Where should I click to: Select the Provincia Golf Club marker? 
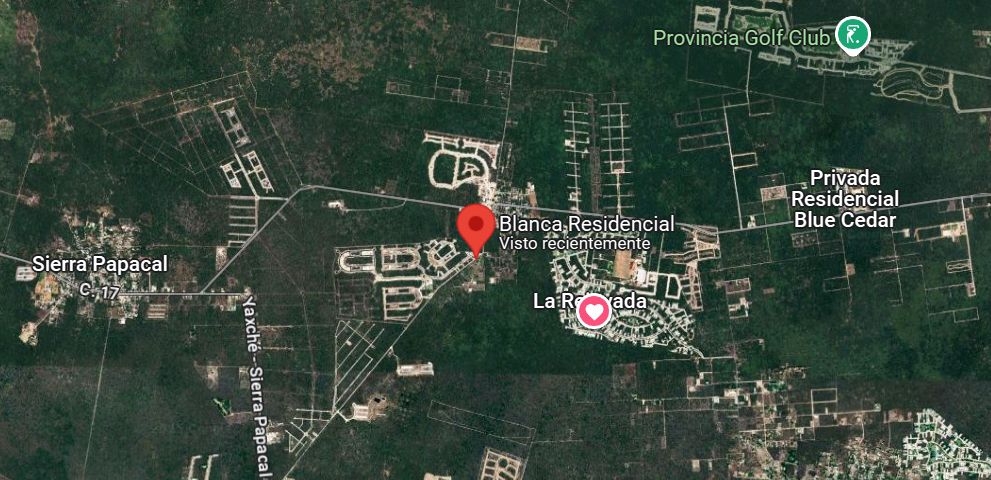pos(852,35)
